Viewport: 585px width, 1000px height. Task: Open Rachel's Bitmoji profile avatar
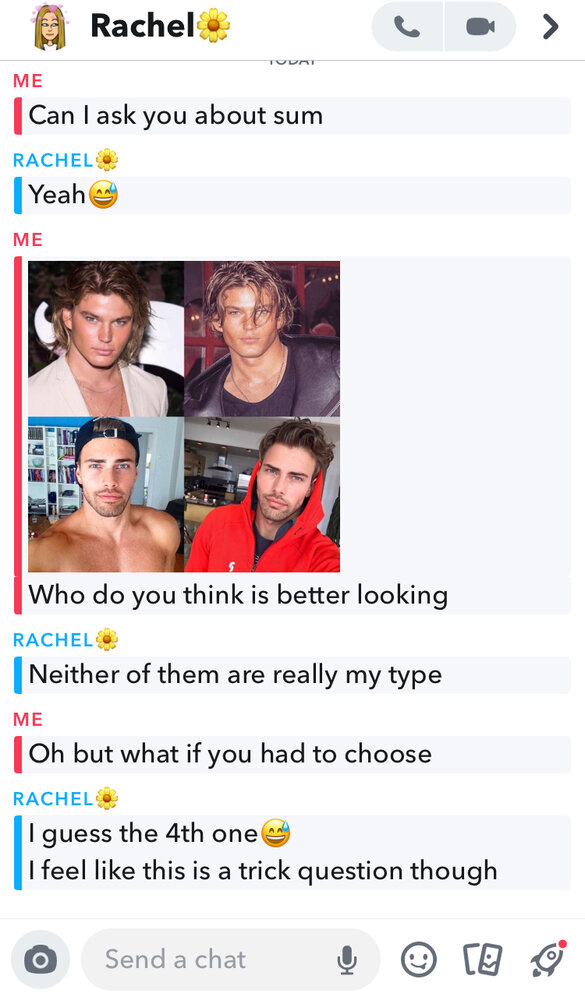coord(50,27)
